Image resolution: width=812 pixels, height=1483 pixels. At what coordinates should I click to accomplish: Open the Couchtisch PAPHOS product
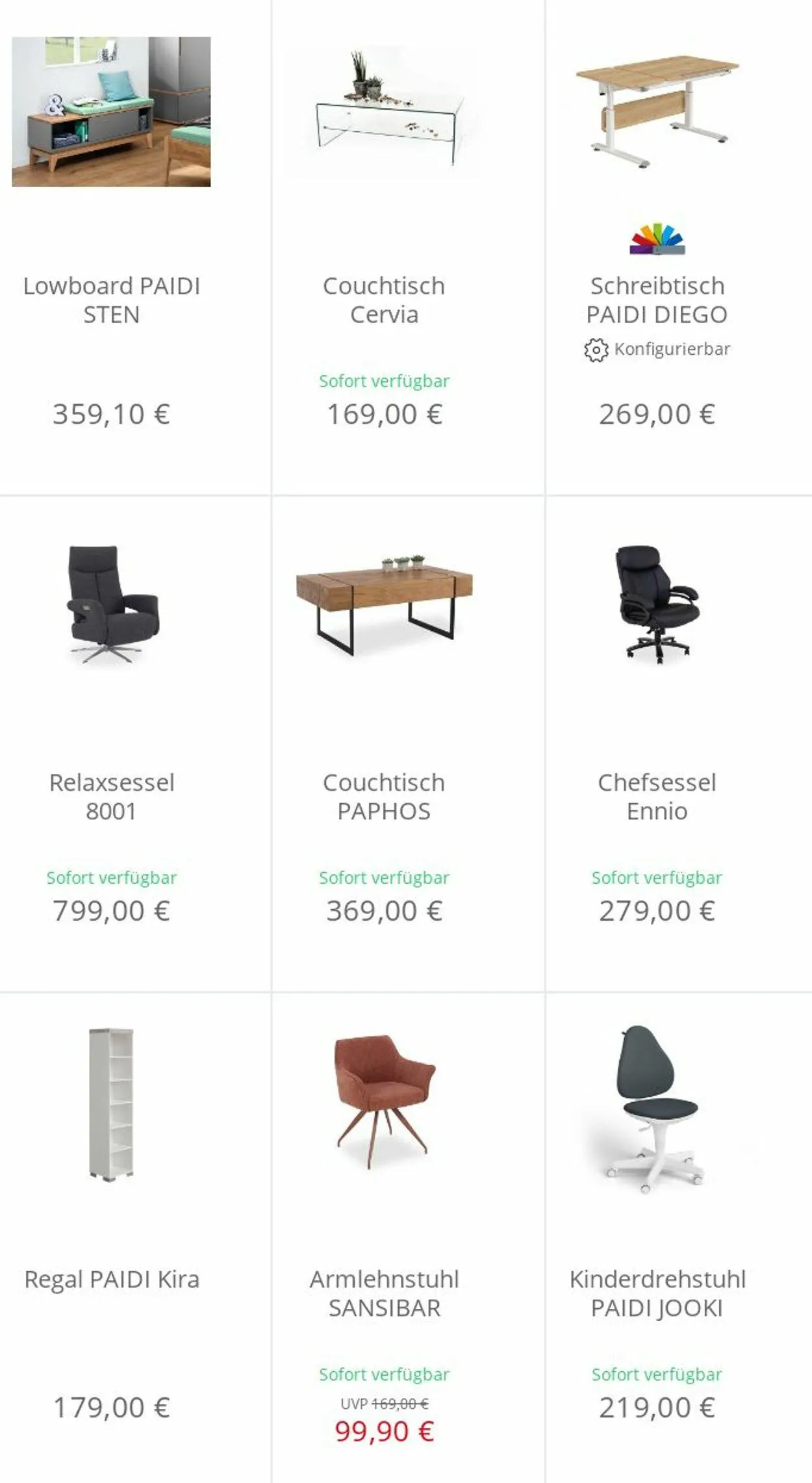point(384,797)
